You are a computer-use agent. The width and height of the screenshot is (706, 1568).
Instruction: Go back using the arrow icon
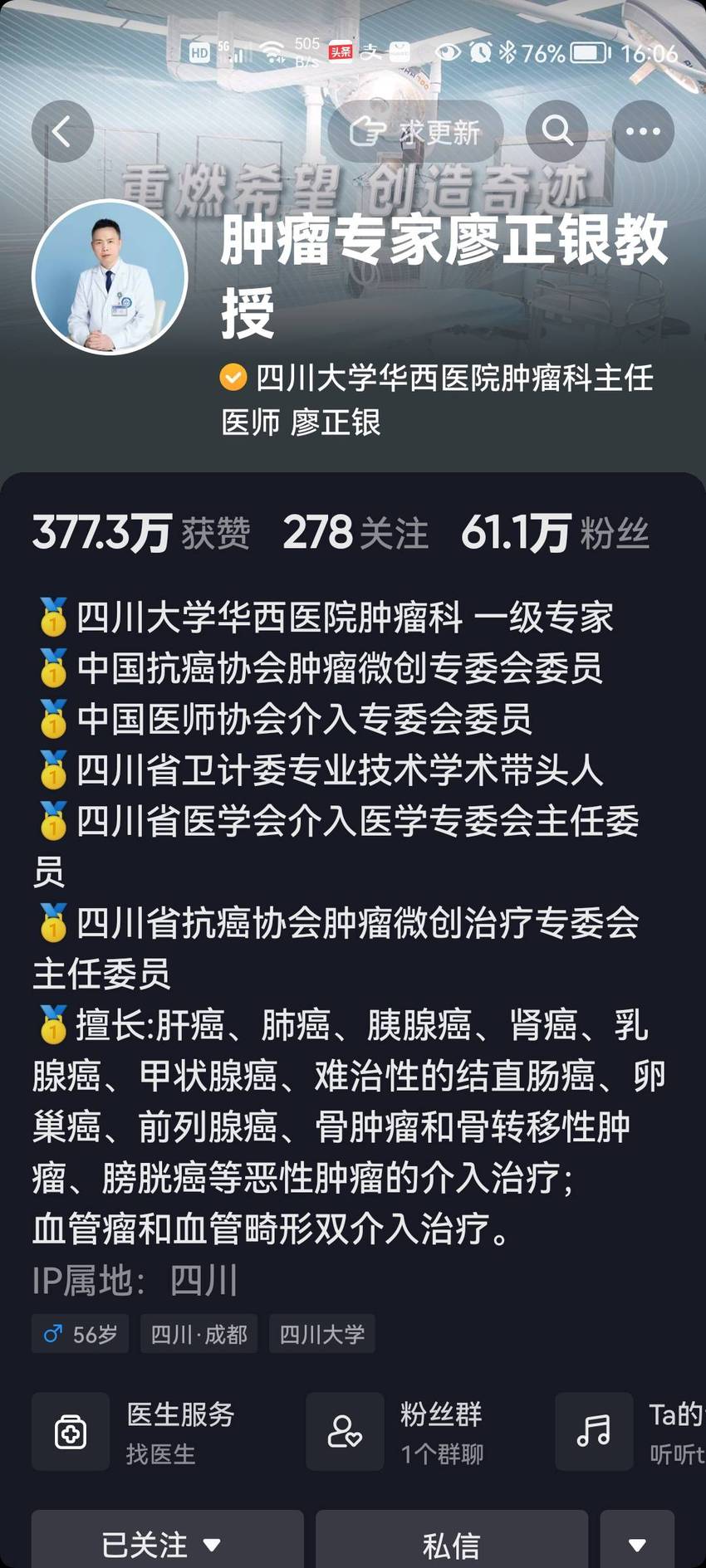tap(62, 131)
